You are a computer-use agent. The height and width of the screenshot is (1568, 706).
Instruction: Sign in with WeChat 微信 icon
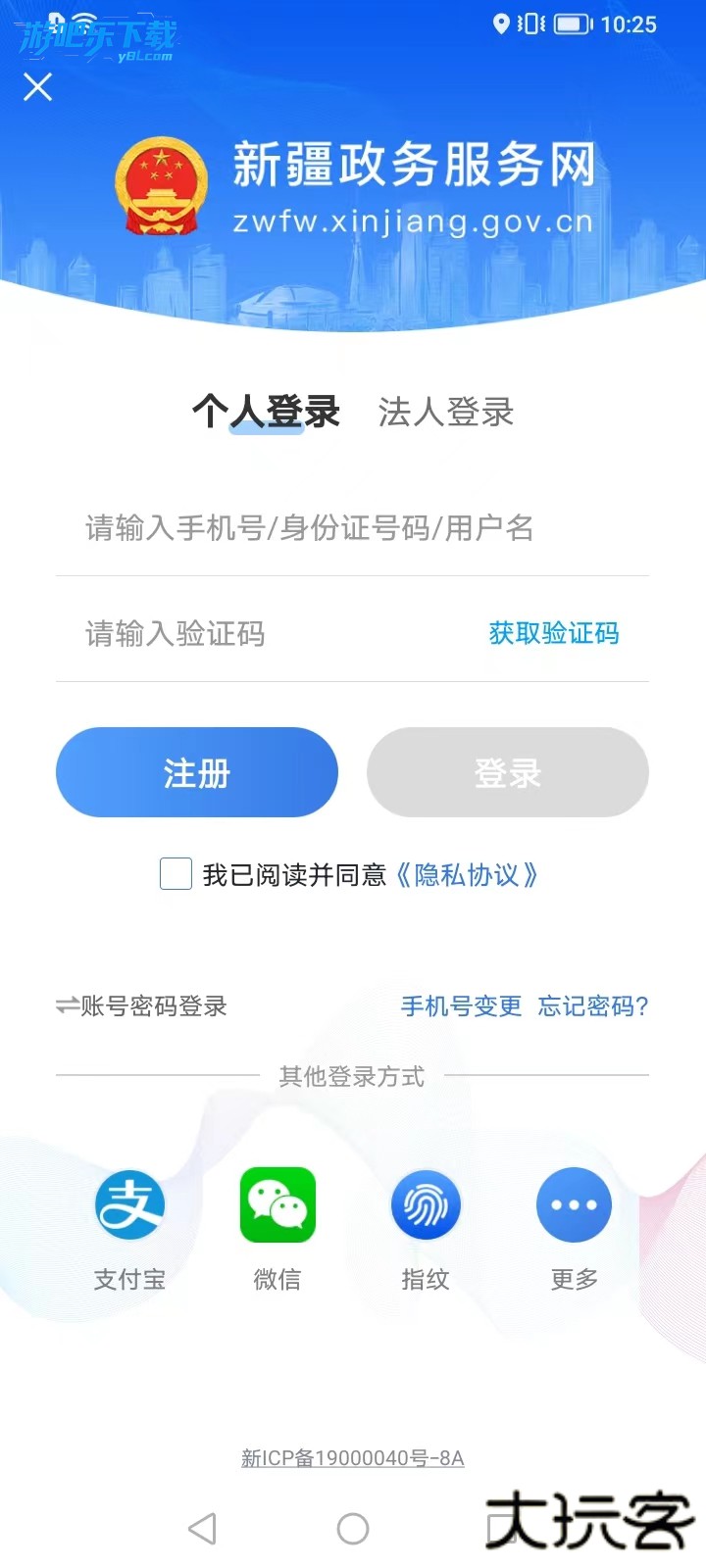point(277,1204)
